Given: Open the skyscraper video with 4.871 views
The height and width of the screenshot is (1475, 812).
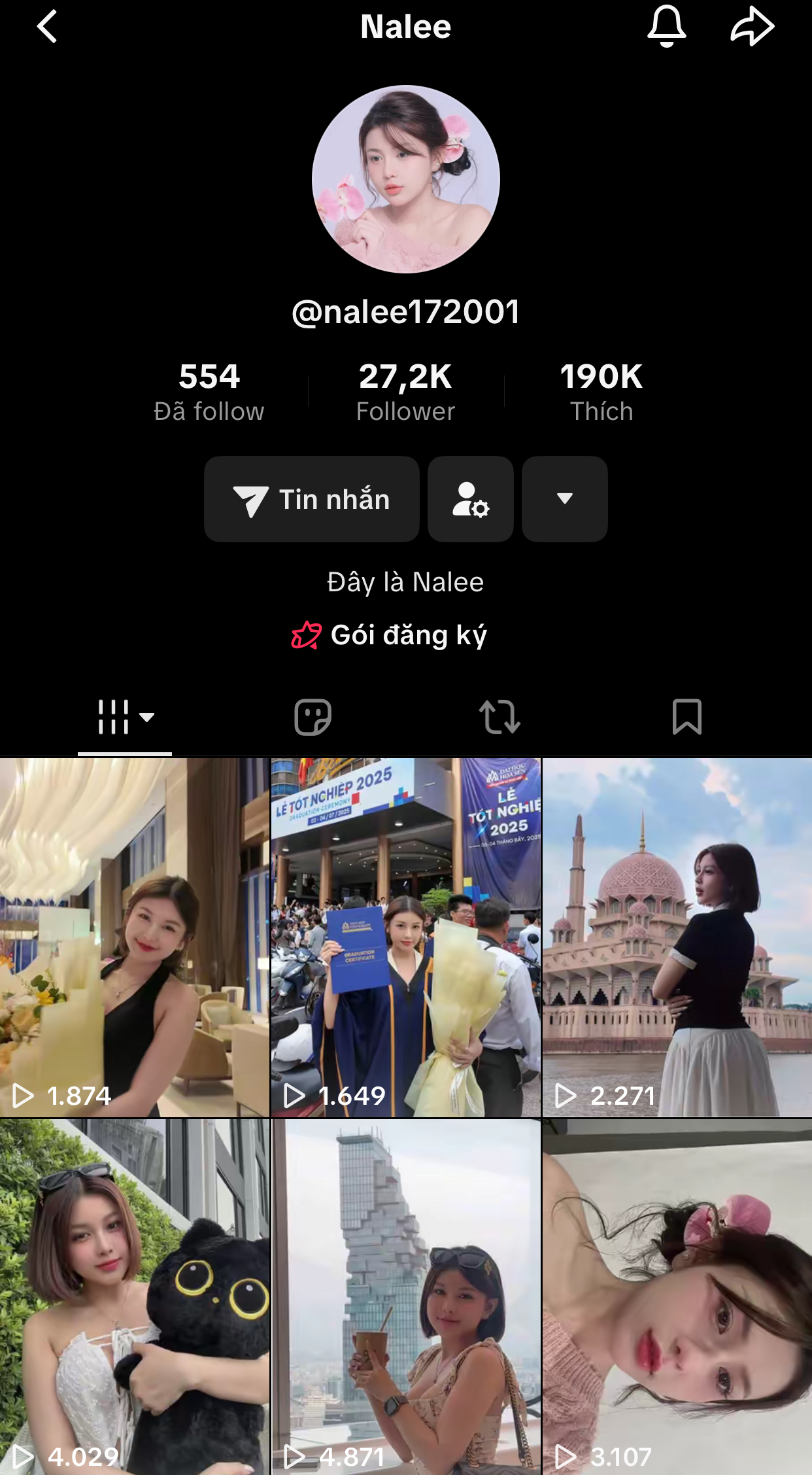Looking at the screenshot, I should (405, 1296).
